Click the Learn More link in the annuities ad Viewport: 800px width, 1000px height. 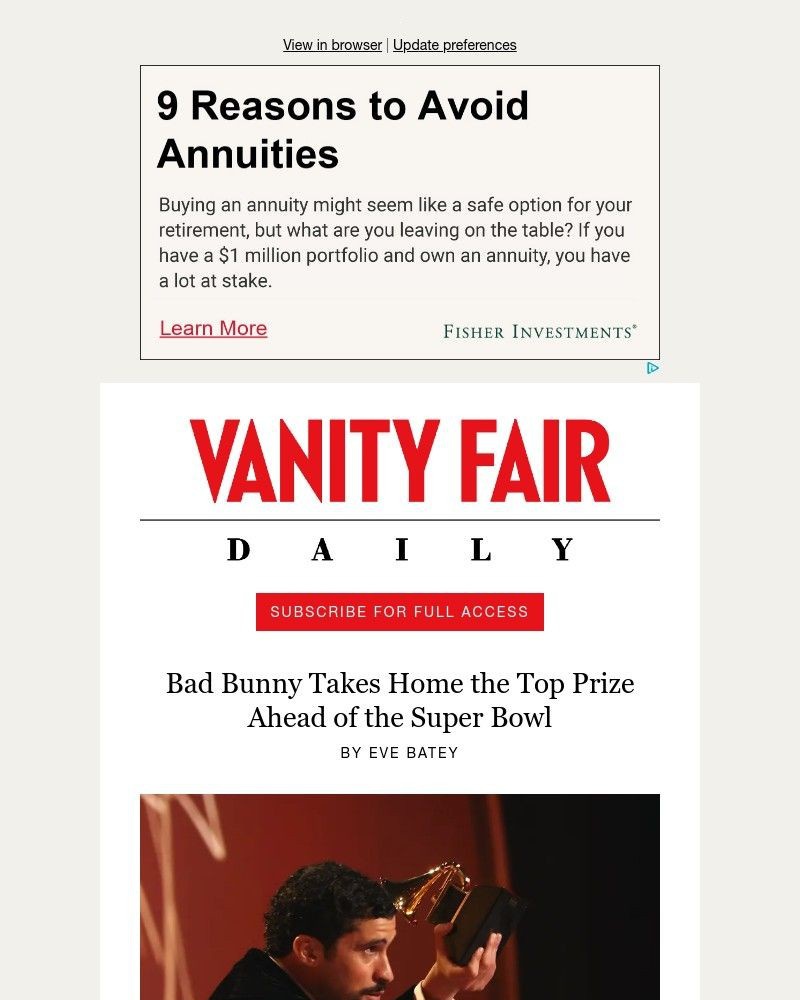point(212,328)
